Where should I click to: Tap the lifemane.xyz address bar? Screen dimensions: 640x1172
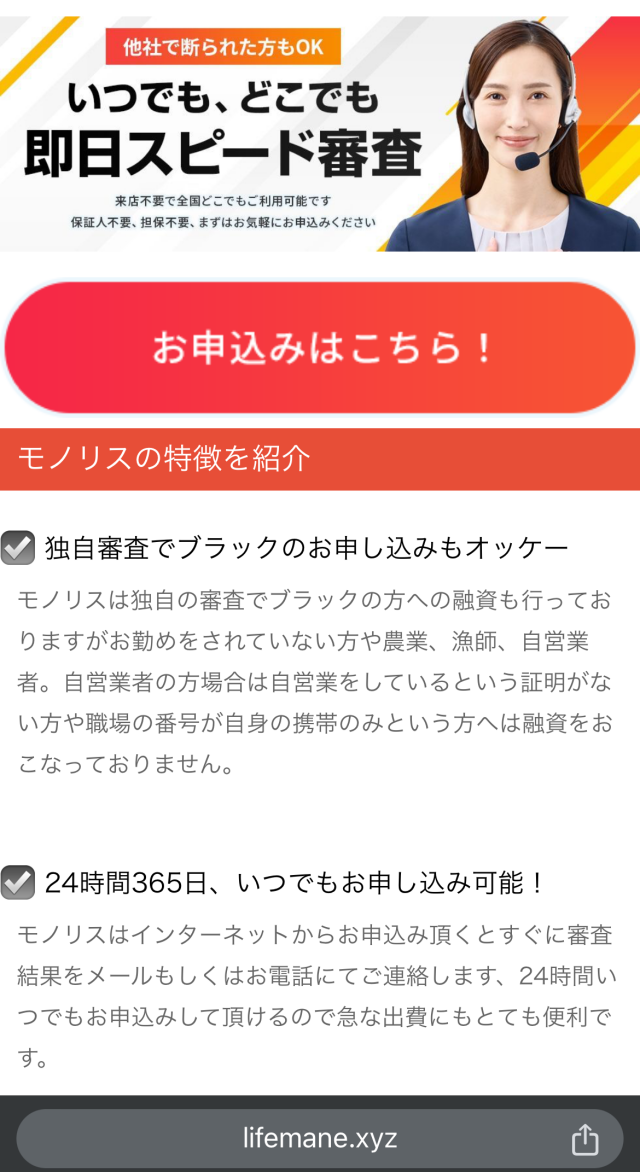318,1138
